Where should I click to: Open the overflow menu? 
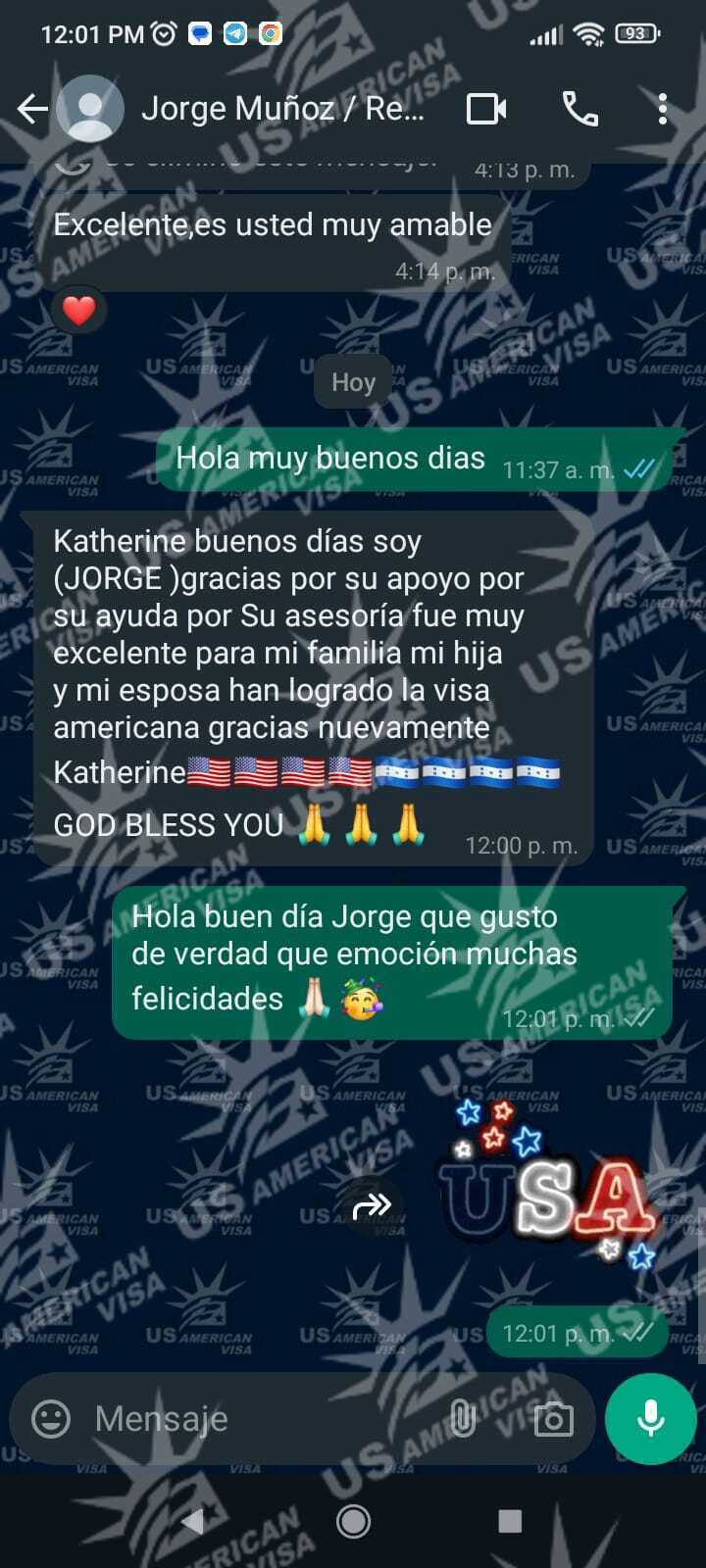pyautogui.click(x=663, y=109)
